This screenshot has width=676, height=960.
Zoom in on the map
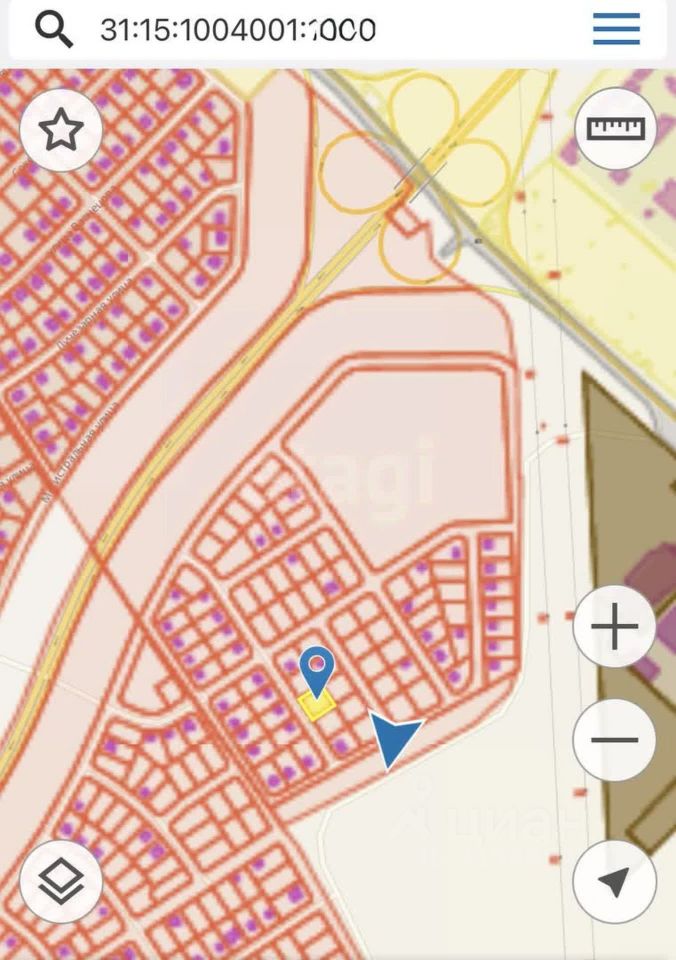coord(614,629)
